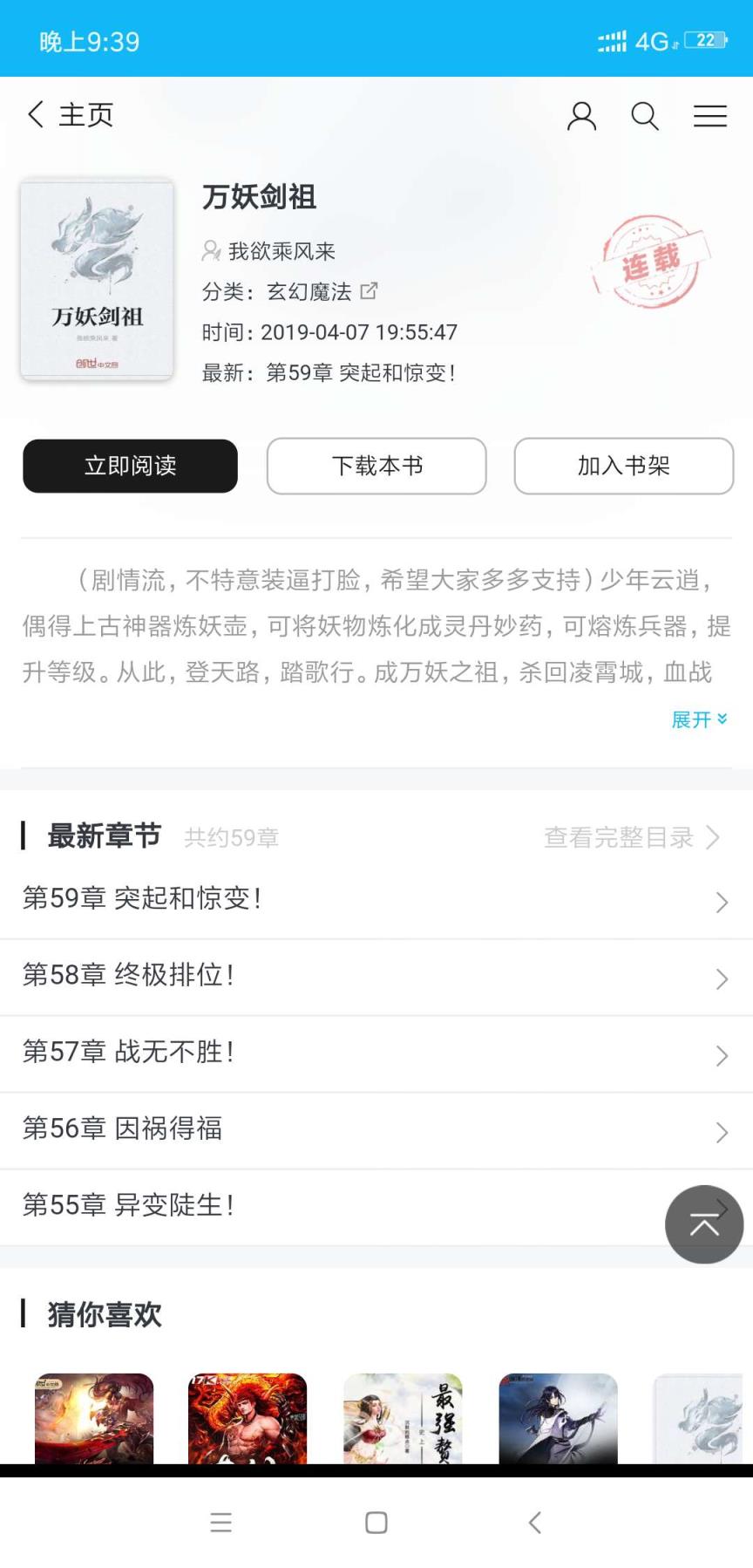Tap the back-to-top floating icon

[704, 1224]
